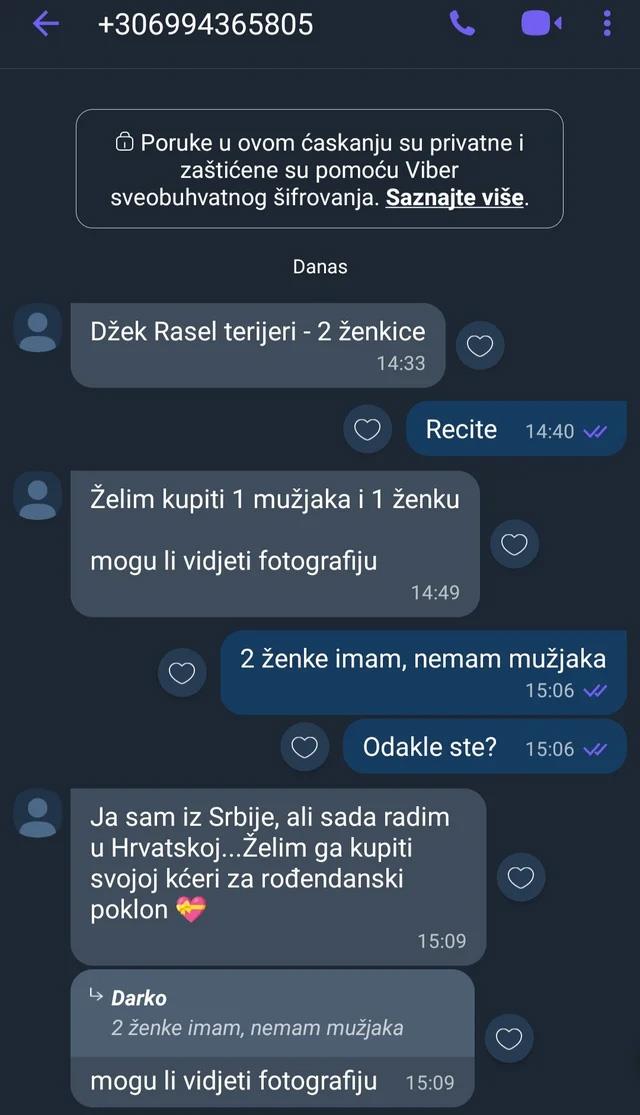The width and height of the screenshot is (640, 1115).
Task: Like the message Ja sam iz Srbije
Action: pos(520,877)
